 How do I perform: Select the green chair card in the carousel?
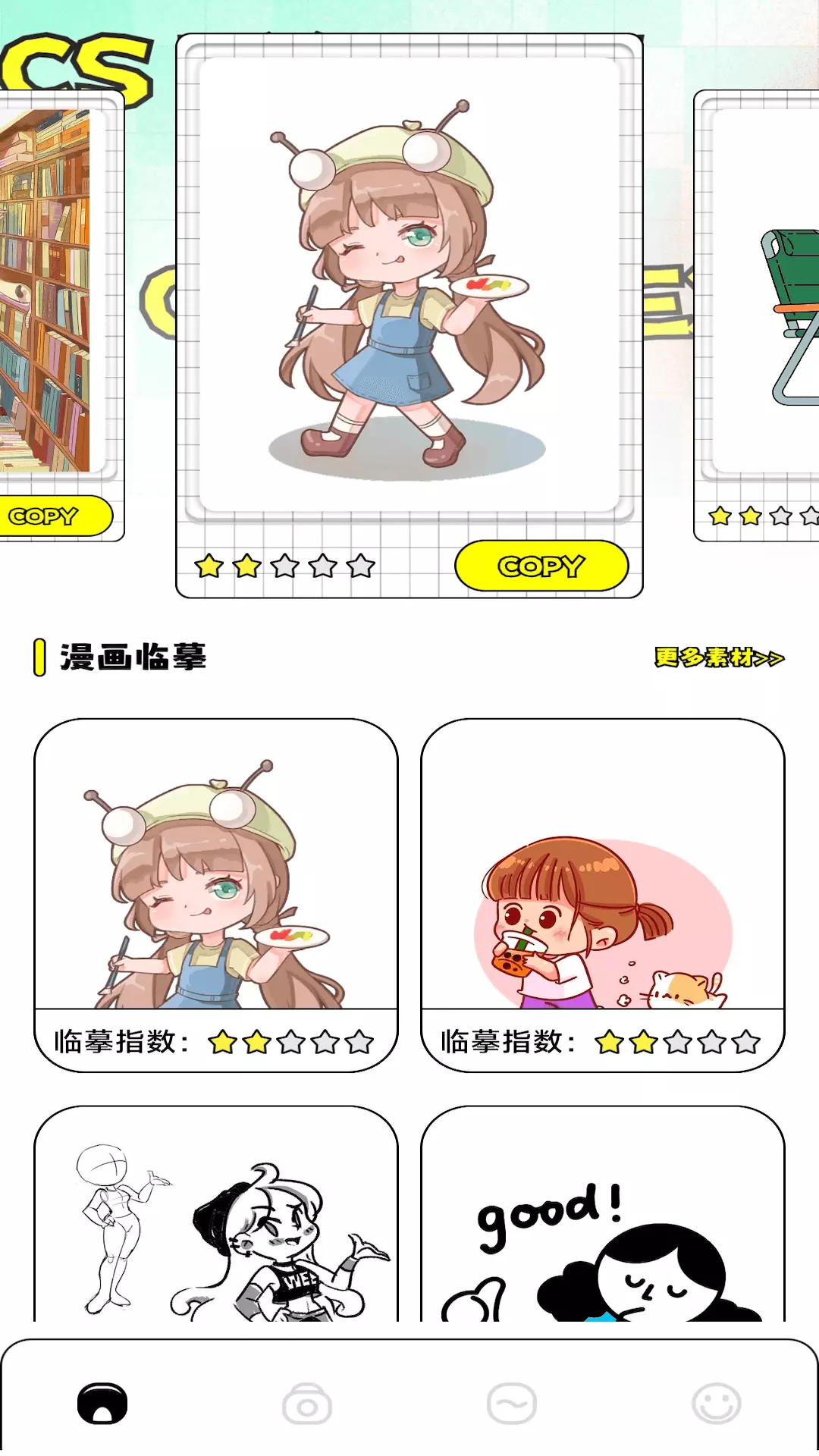coord(757,315)
